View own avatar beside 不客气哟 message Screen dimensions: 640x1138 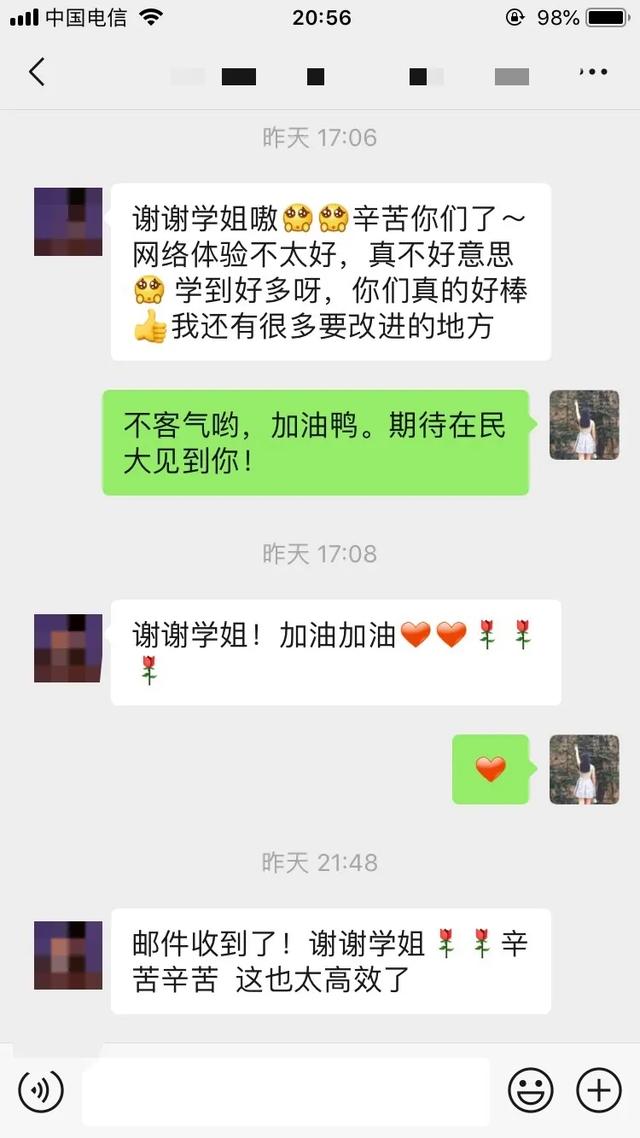[x=585, y=425]
